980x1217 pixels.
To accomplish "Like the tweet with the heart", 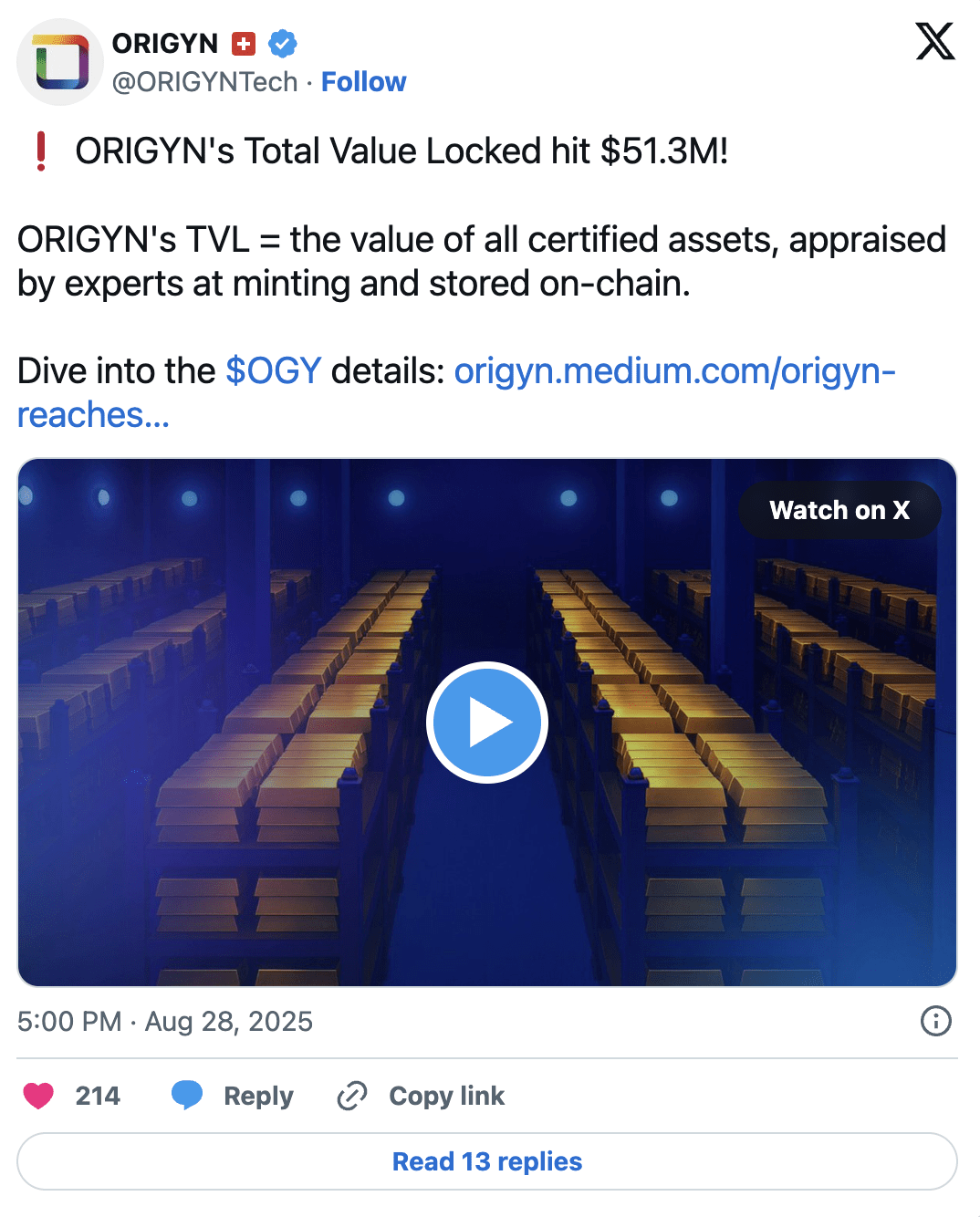I will click(x=38, y=1096).
